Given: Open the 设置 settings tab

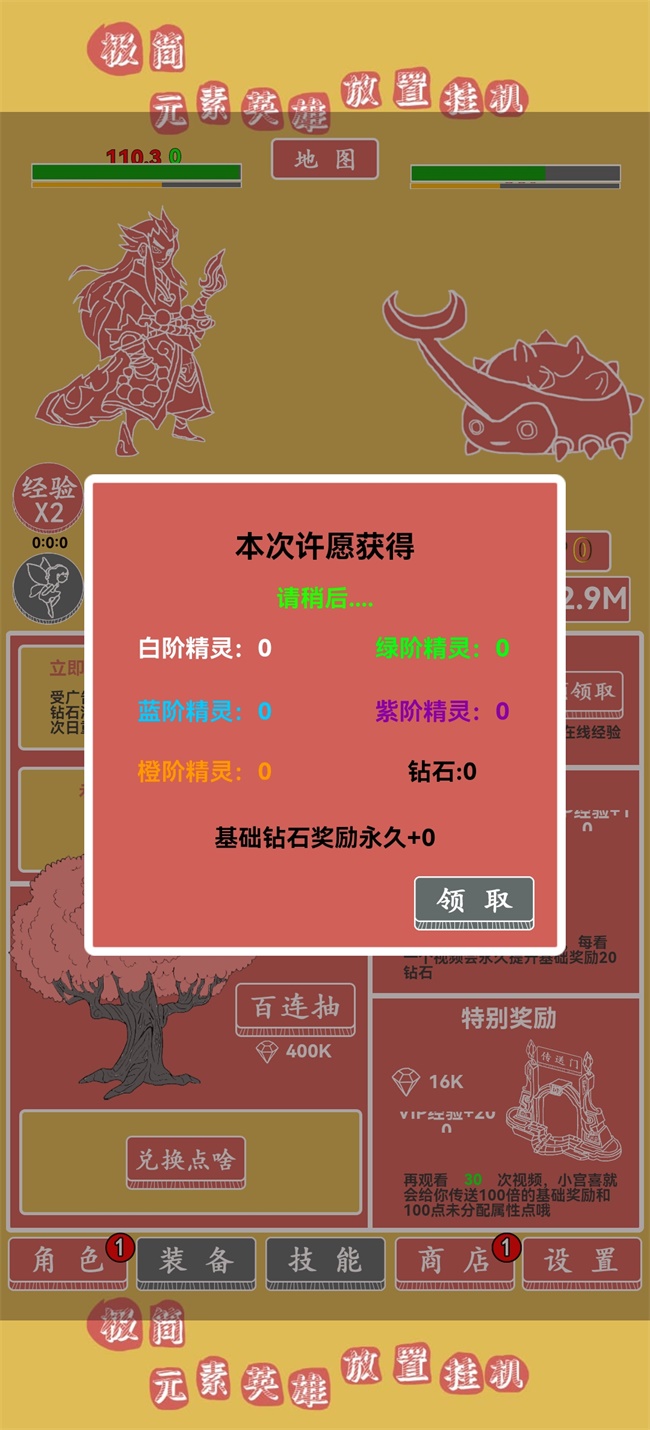Looking at the screenshot, I should [581, 1260].
